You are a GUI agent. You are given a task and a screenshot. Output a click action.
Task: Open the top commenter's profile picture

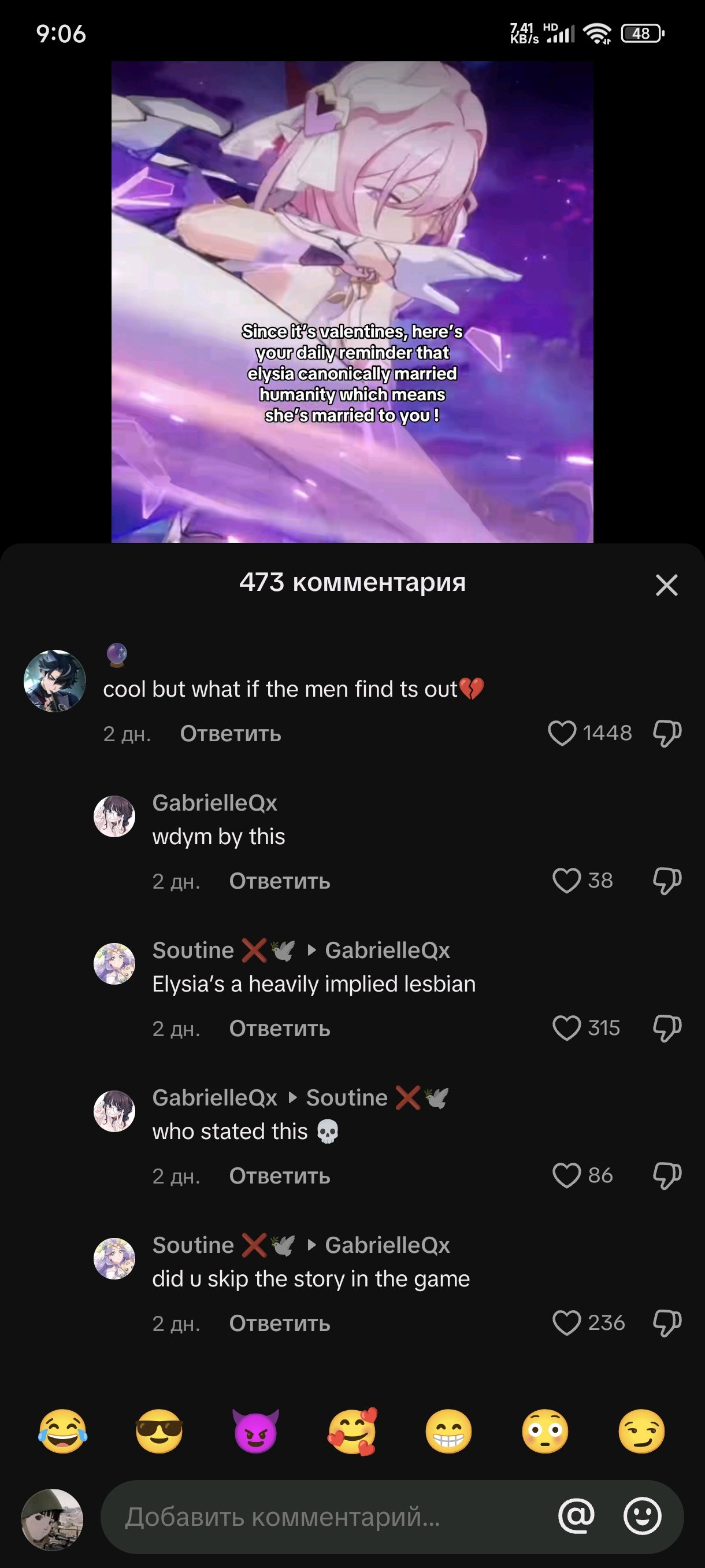pos(55,681)
